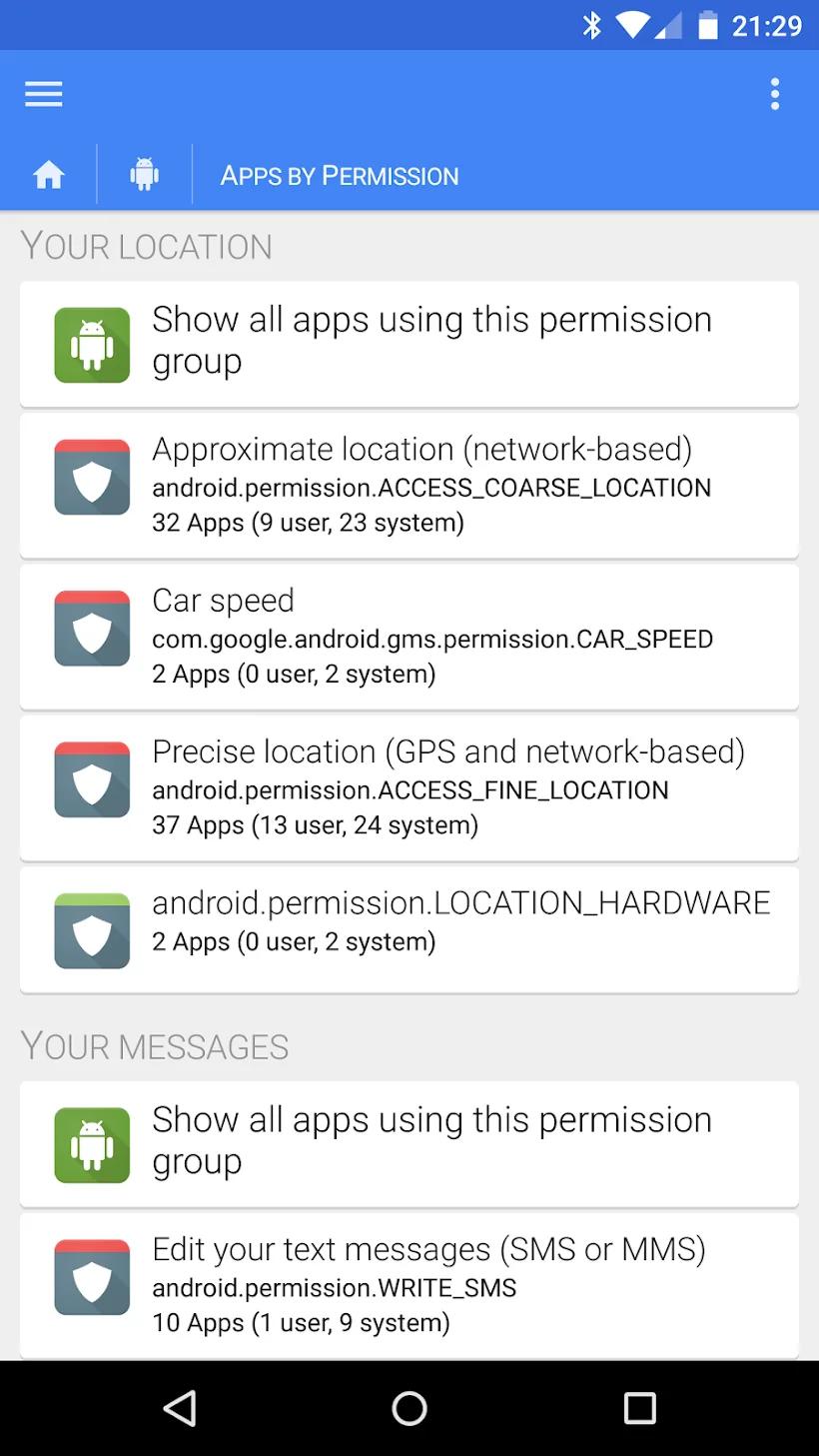Screen dimensions: 819x1456
Task: Tap the Android robot breadcrumb icon
Action: coord(145,176)
